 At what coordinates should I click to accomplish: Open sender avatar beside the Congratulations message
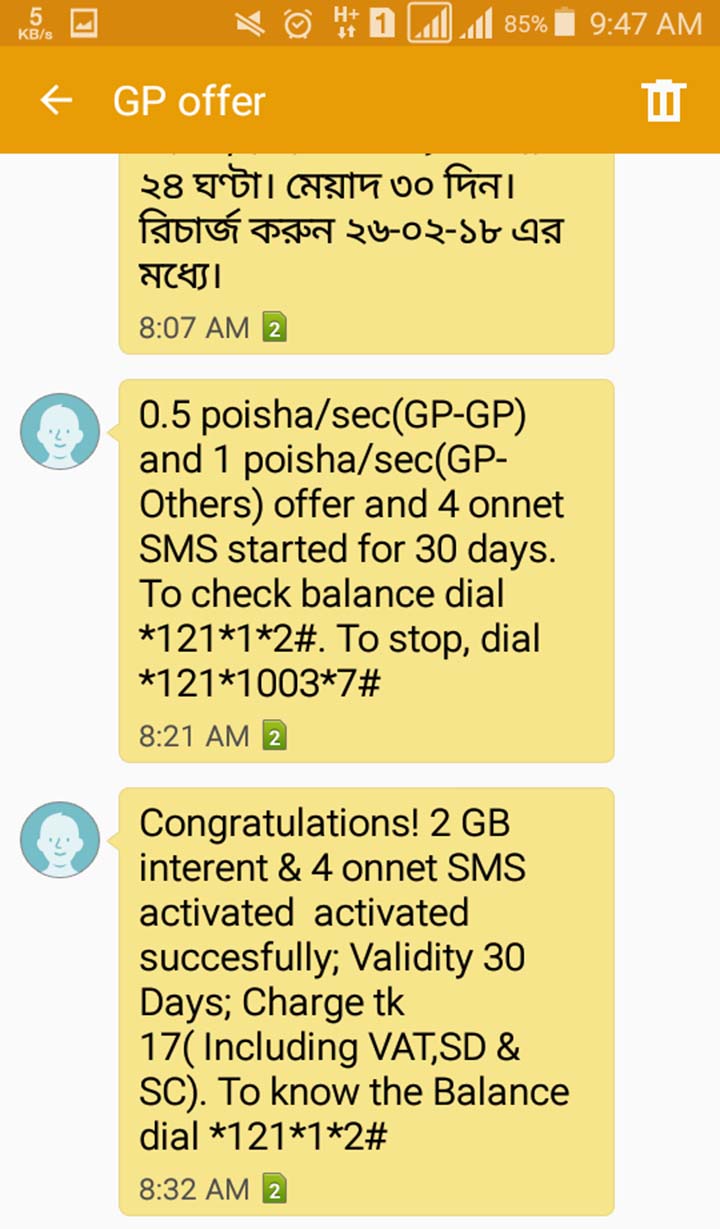[x=60, y=840]
